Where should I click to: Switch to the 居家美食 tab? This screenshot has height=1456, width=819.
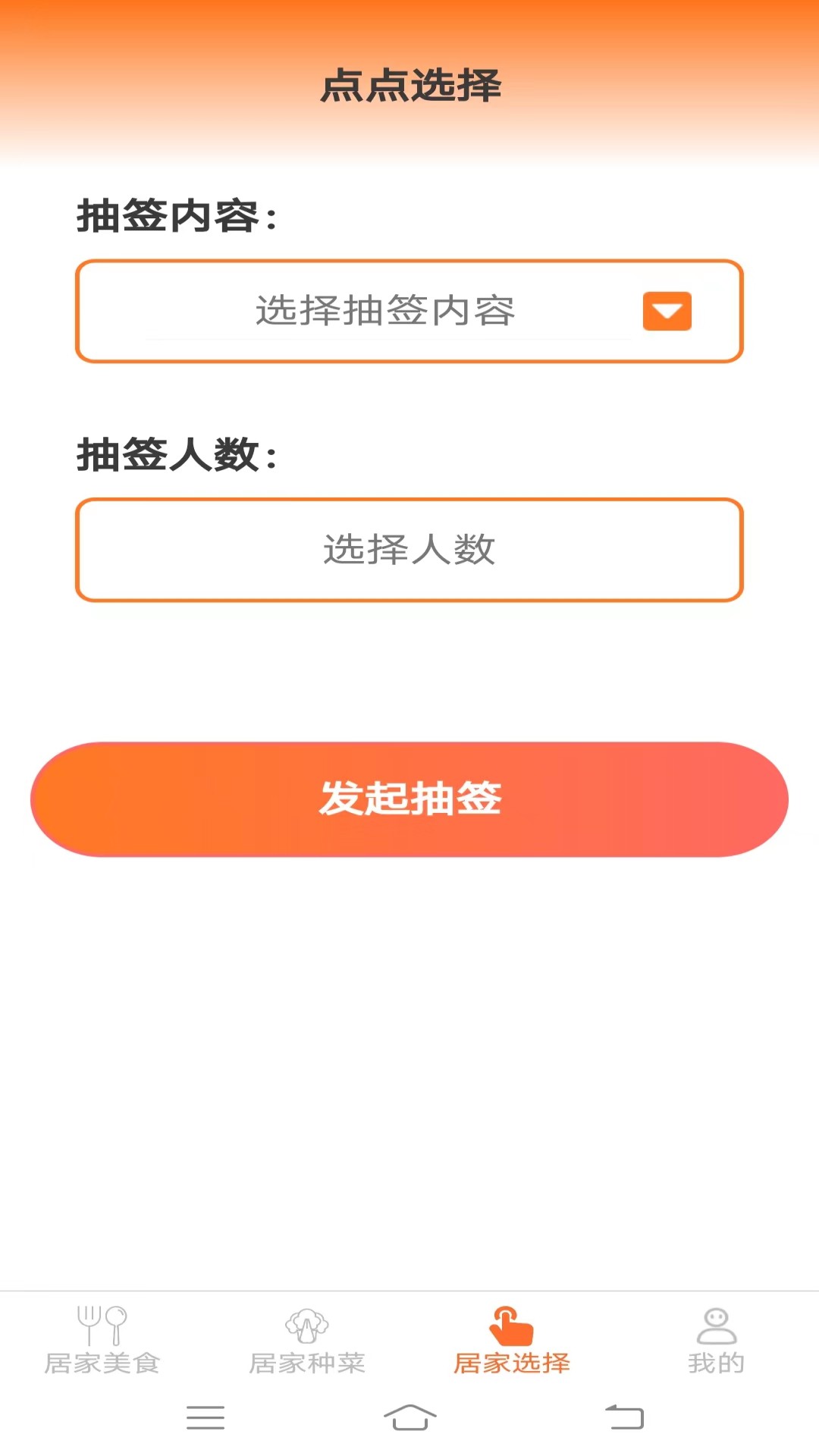pyautogui.click(x=102, y=1341)
